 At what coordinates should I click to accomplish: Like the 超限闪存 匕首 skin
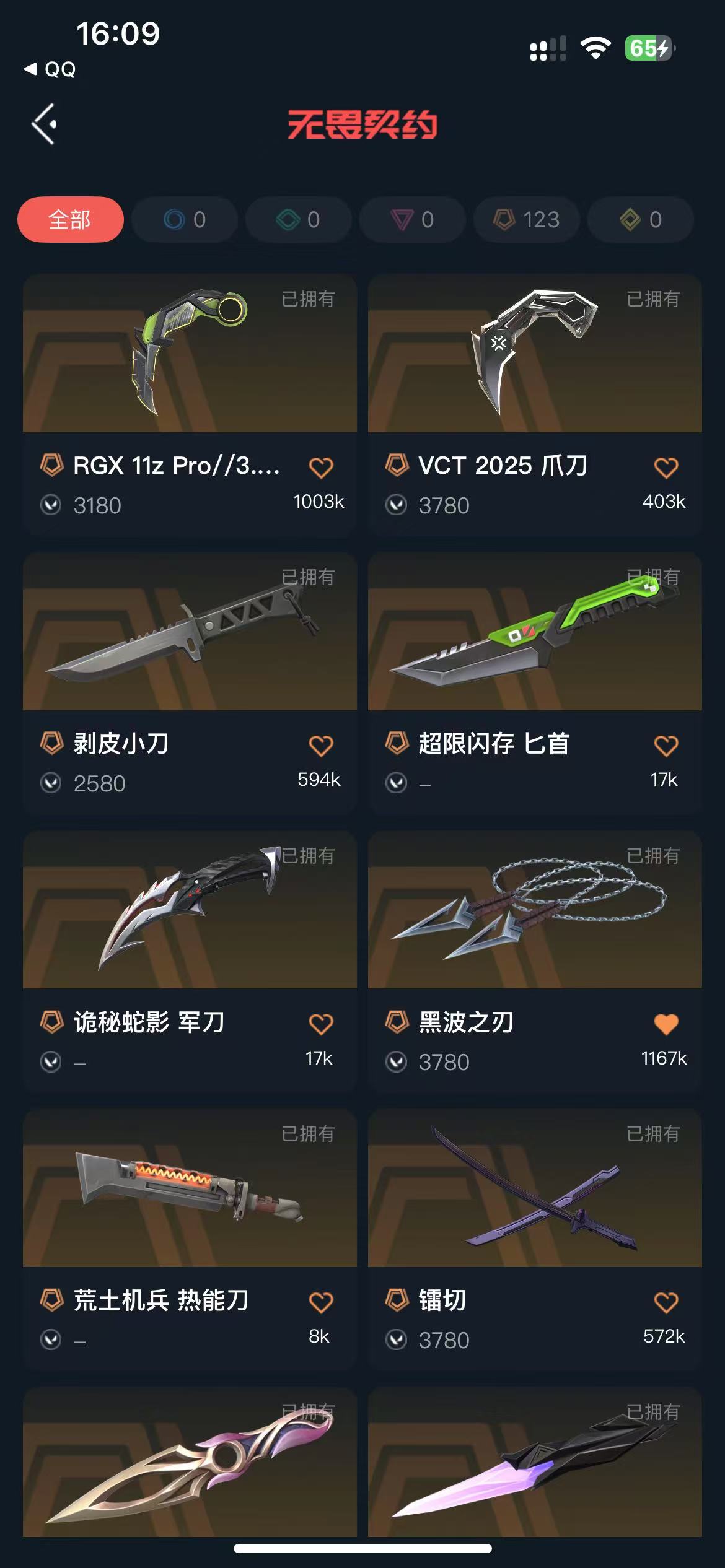[x=666, y=746]
